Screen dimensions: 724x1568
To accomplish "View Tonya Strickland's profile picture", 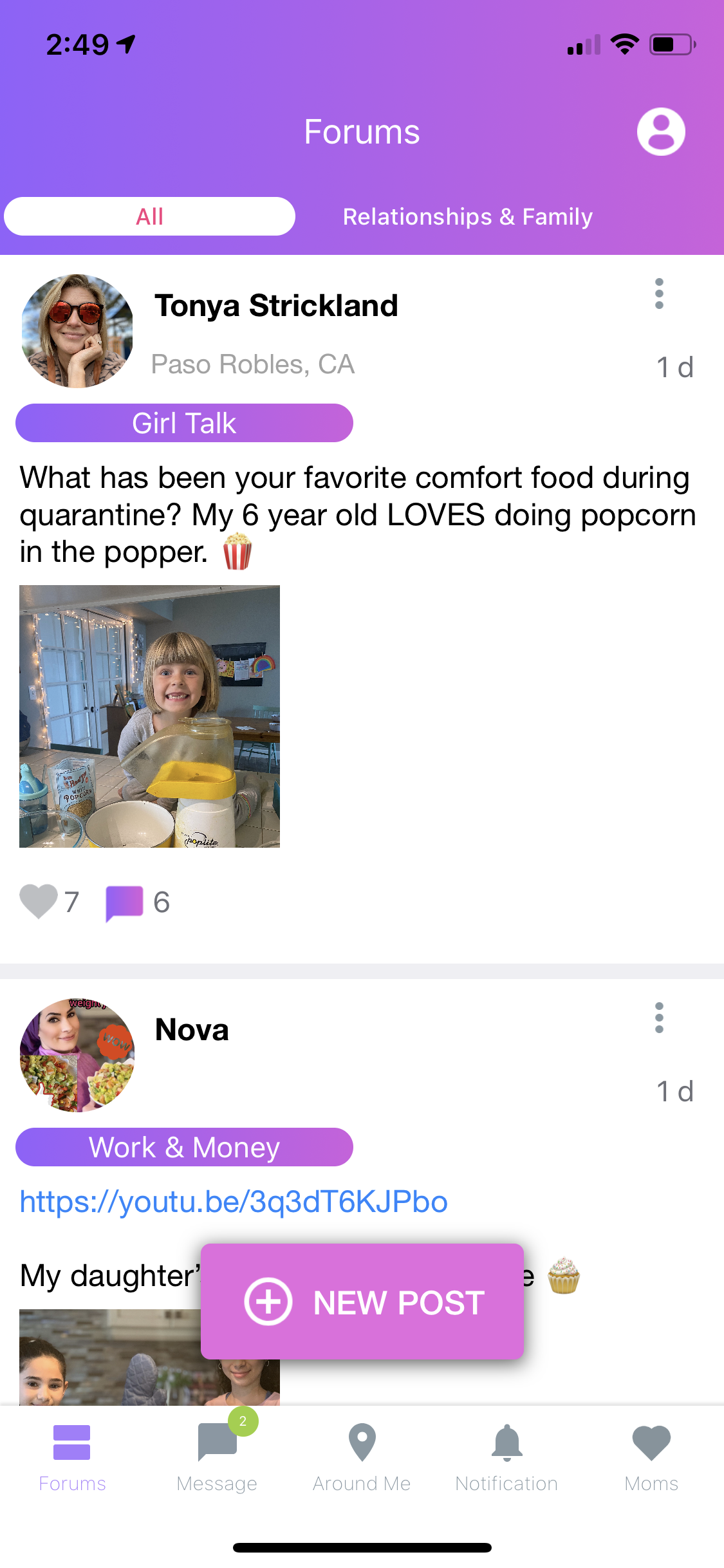I will pos(77,331).
